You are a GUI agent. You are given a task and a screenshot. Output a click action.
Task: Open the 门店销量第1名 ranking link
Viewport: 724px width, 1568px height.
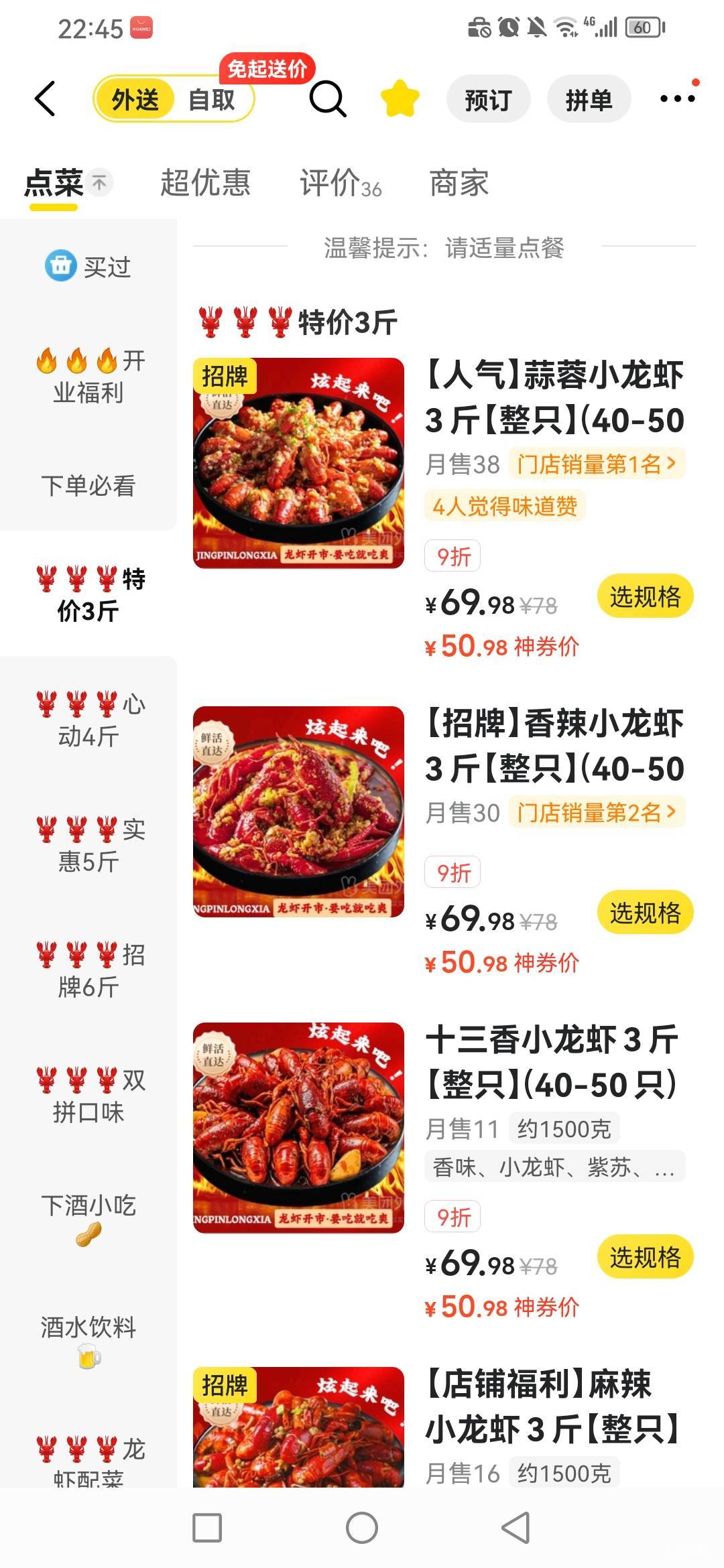point(597,464)
